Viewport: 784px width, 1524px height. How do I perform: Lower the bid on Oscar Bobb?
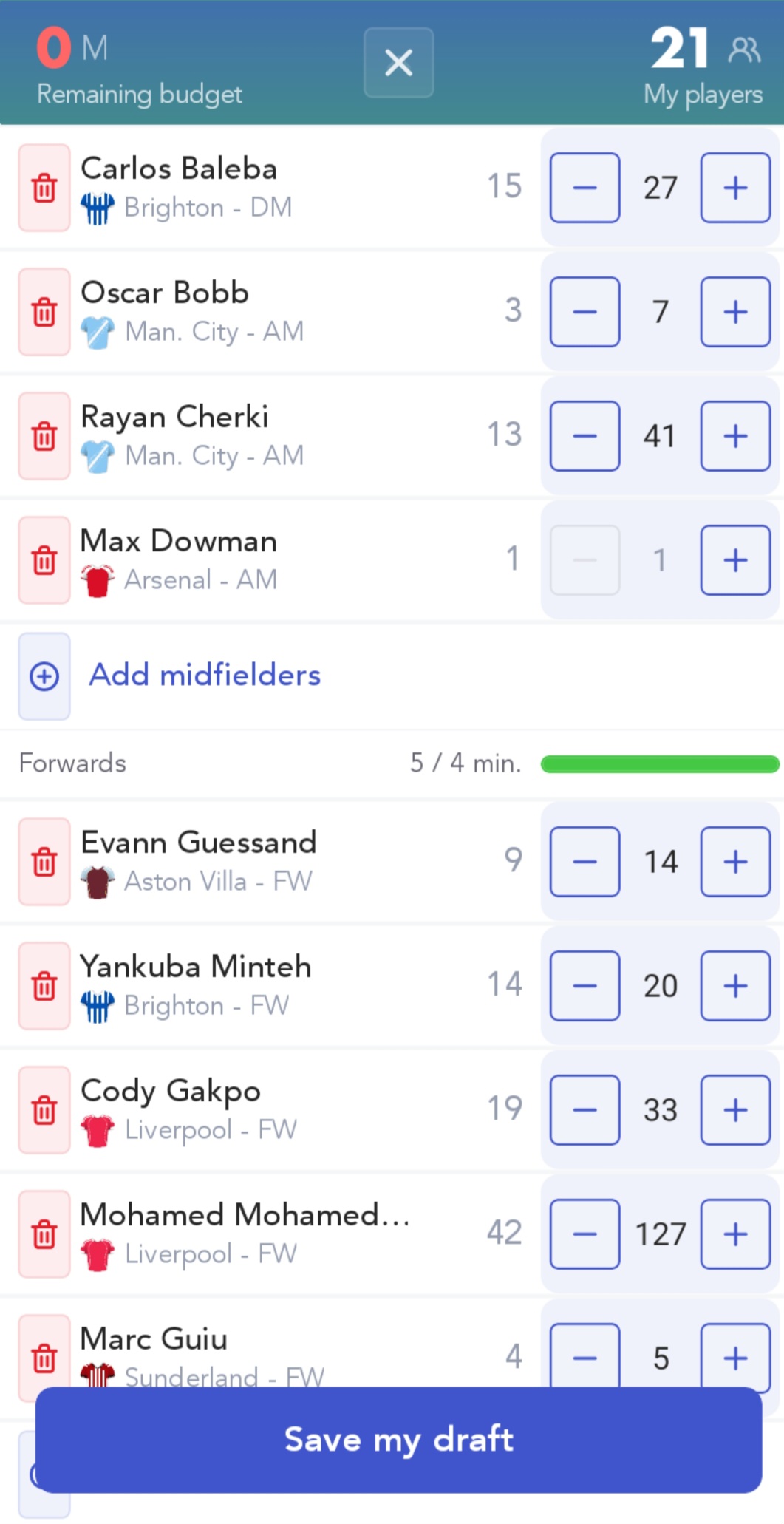coord(584,312)
